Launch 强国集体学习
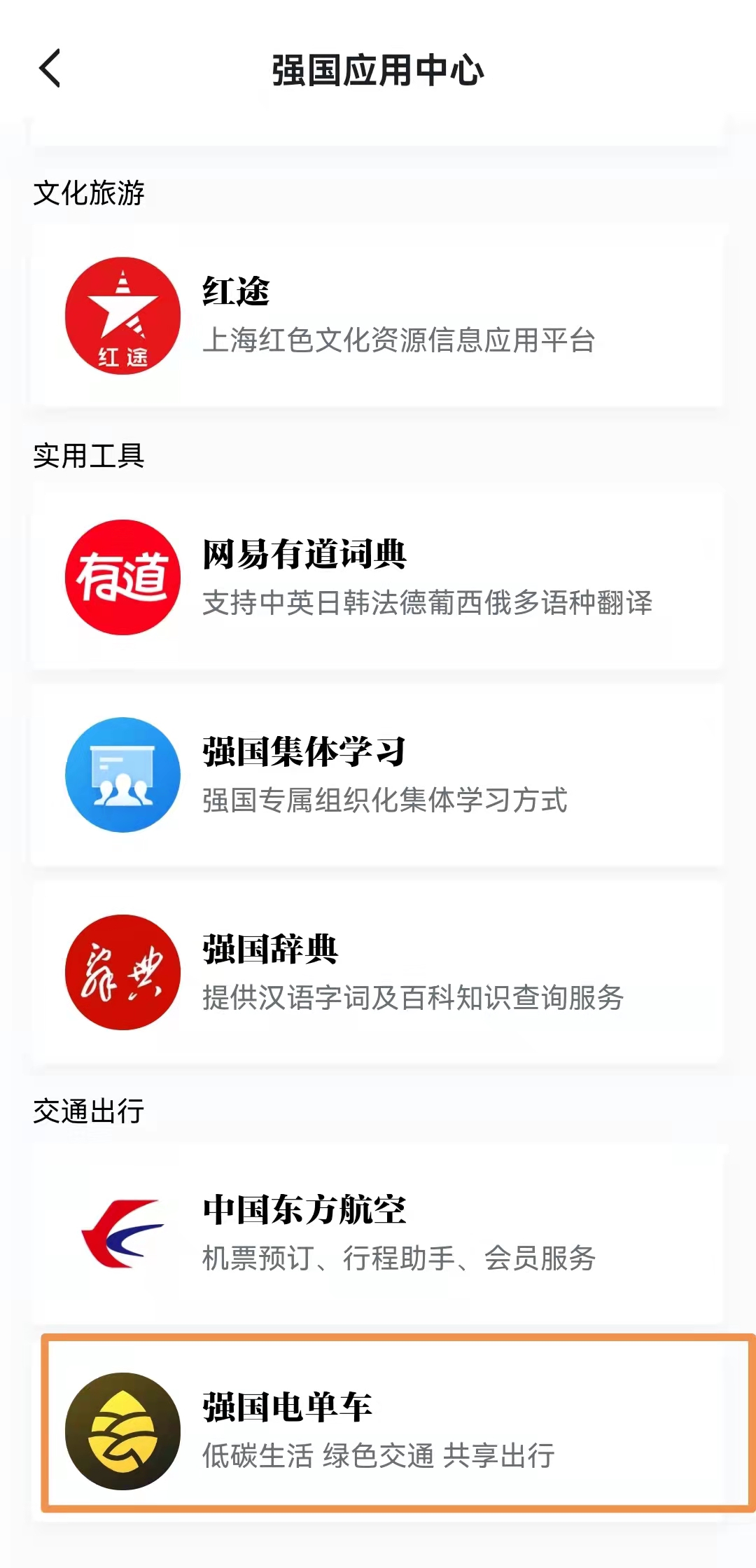The width and height of the screenshot is (756, 1568). coord(377,775)
